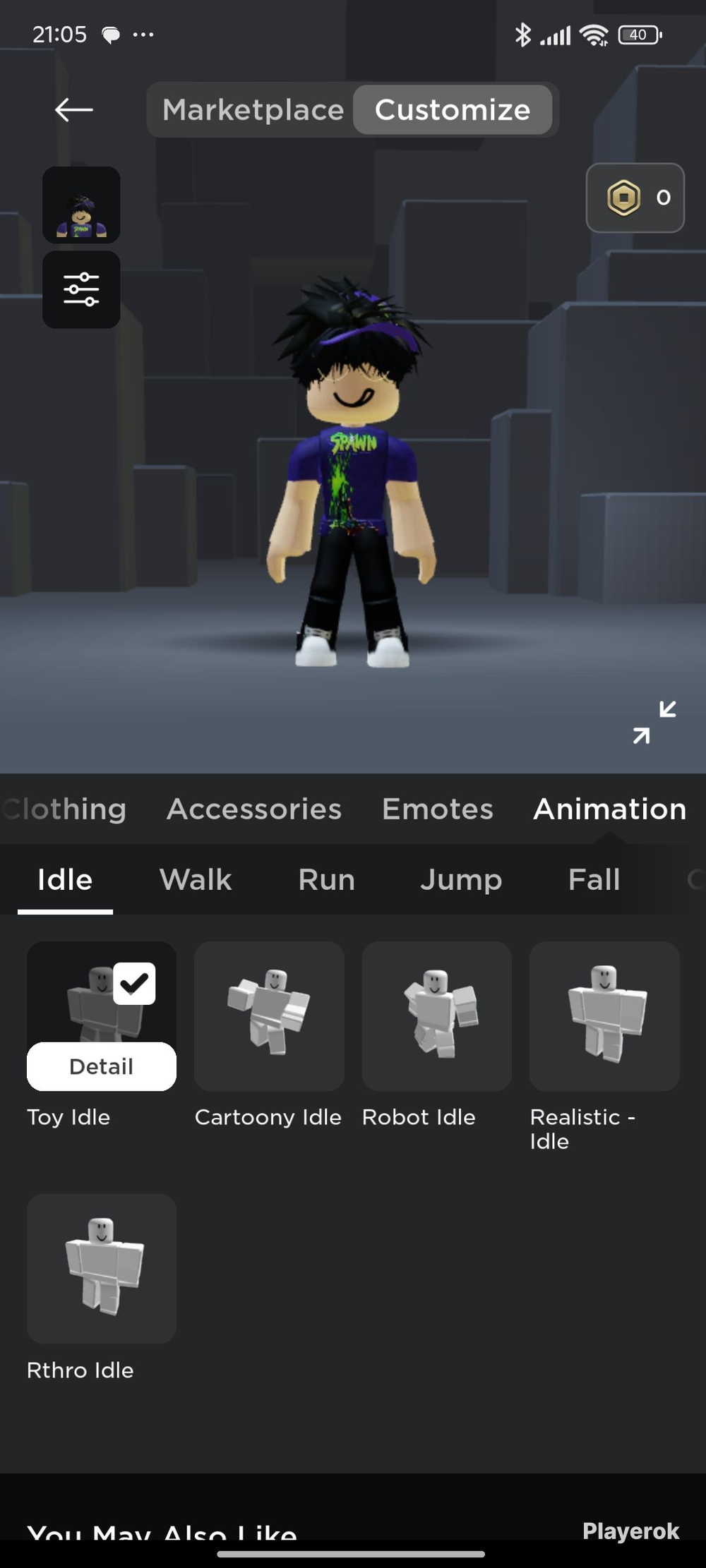This screenshot has height=1568, width=706.
Task: Open the avatar thumbnail preview button
Action: click(x=81, y=205)
